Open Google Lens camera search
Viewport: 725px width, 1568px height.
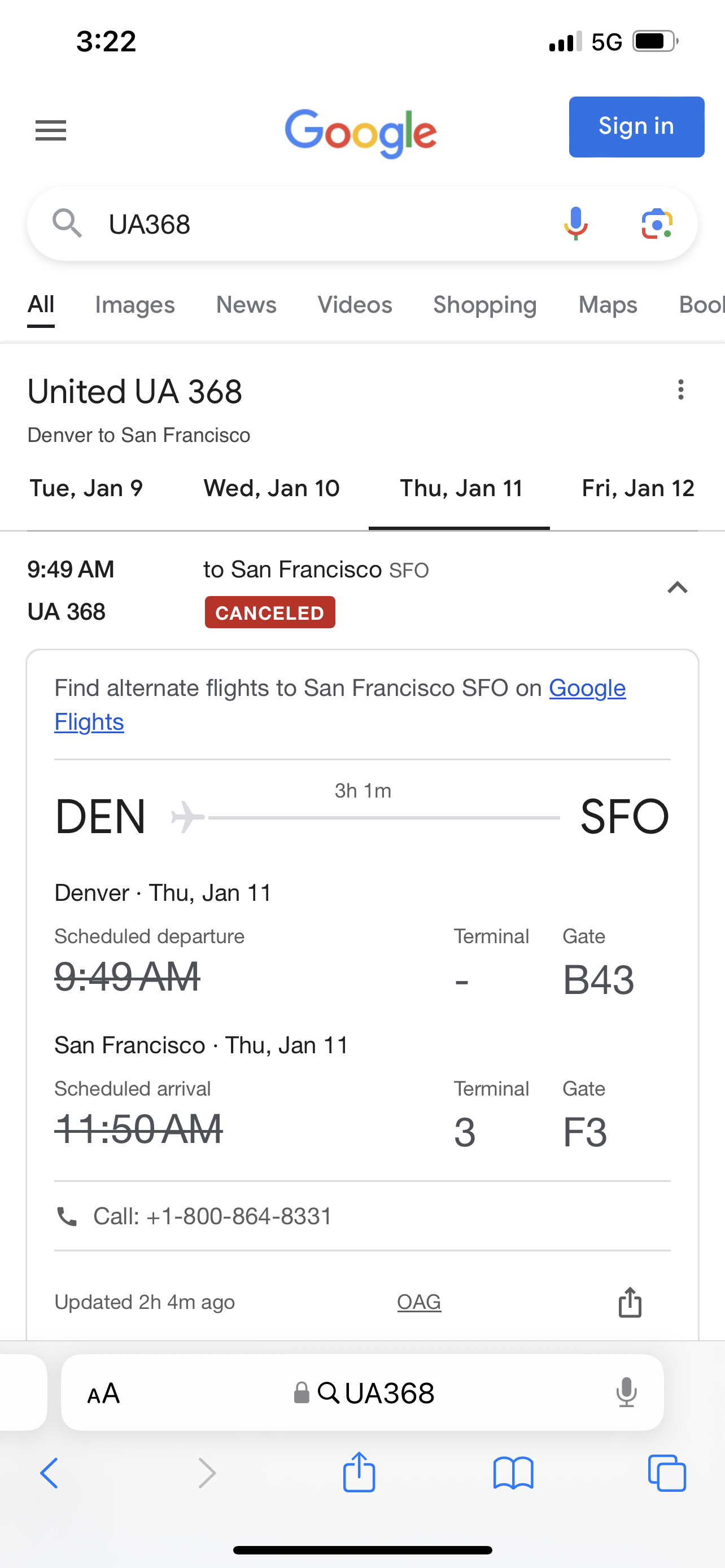pyautogui.click(x=657, y=224)
